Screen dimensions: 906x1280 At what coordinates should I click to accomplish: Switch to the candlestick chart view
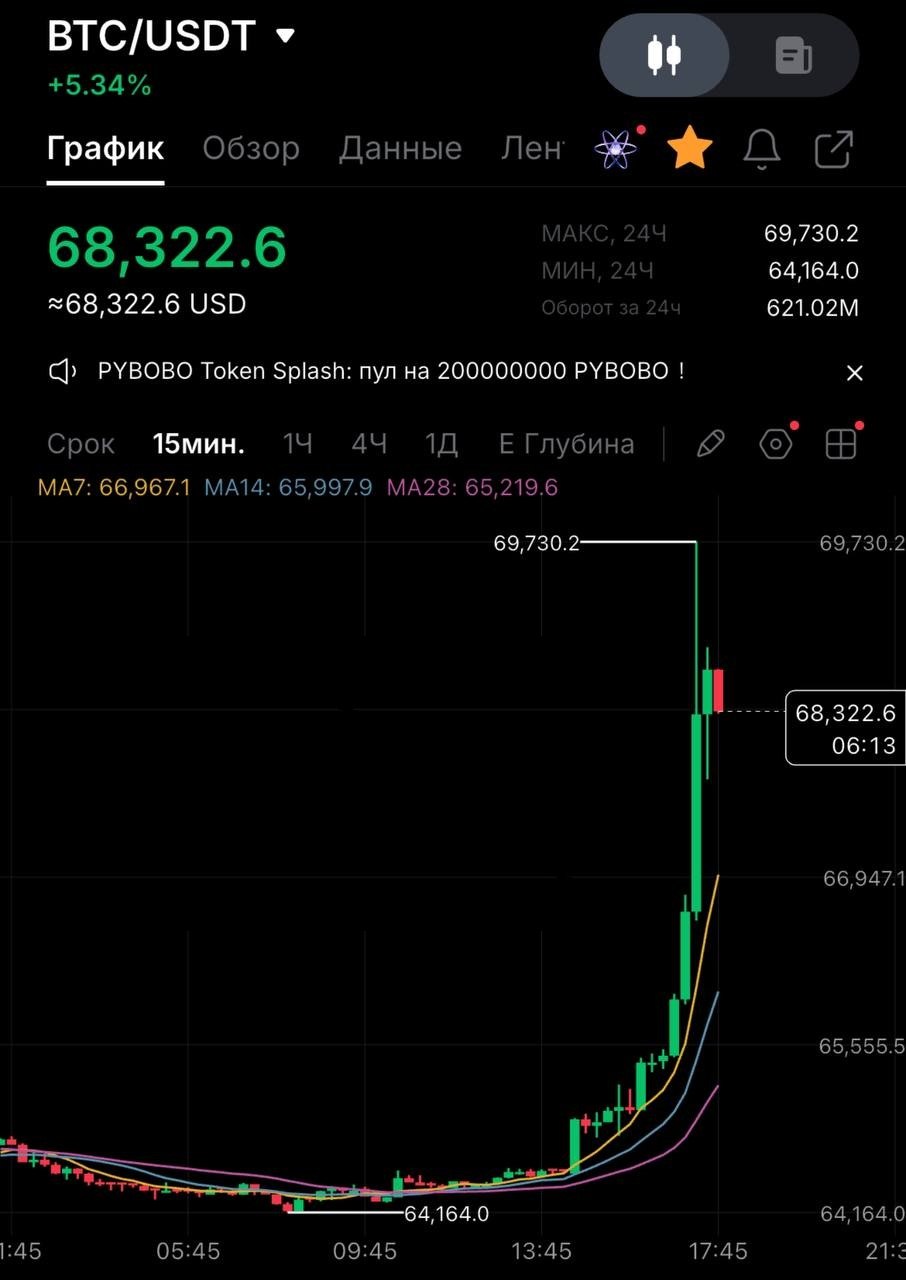pyautogui.click(x=664, y=55)
